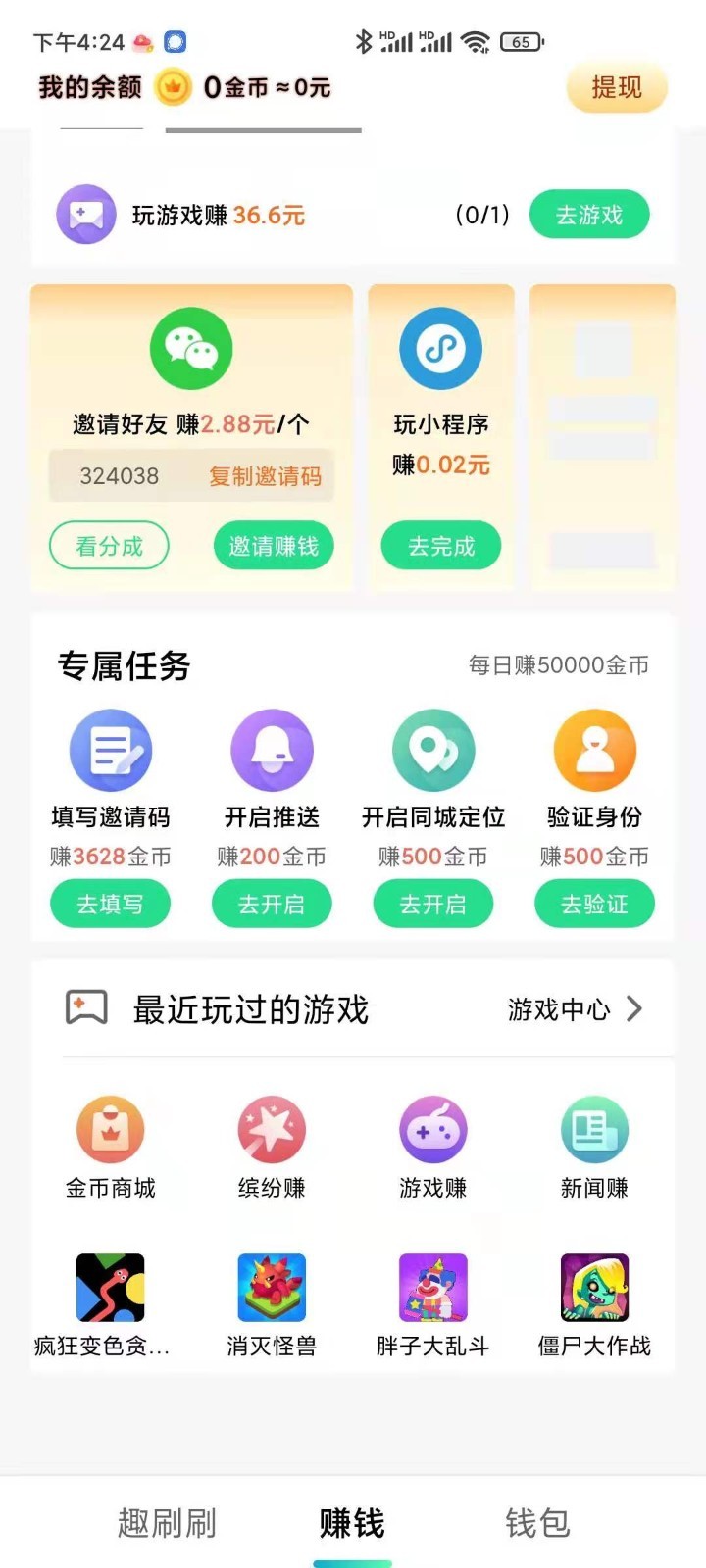Tap 去游戏 to play games
The image size is (706, 1568).
pyautogui.click(x=588, y=215)
